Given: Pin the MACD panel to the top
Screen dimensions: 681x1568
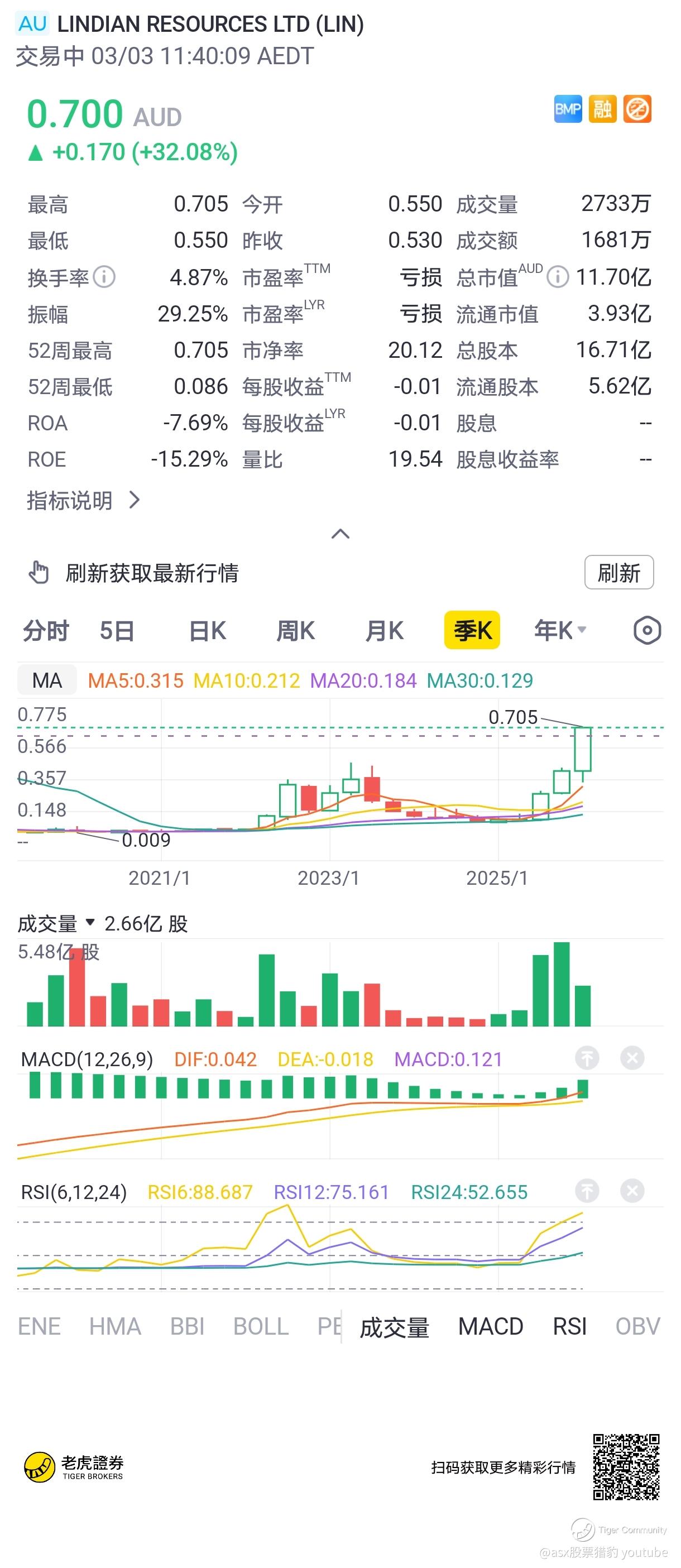Looking at the screenshot, I should coord(587,1058).
